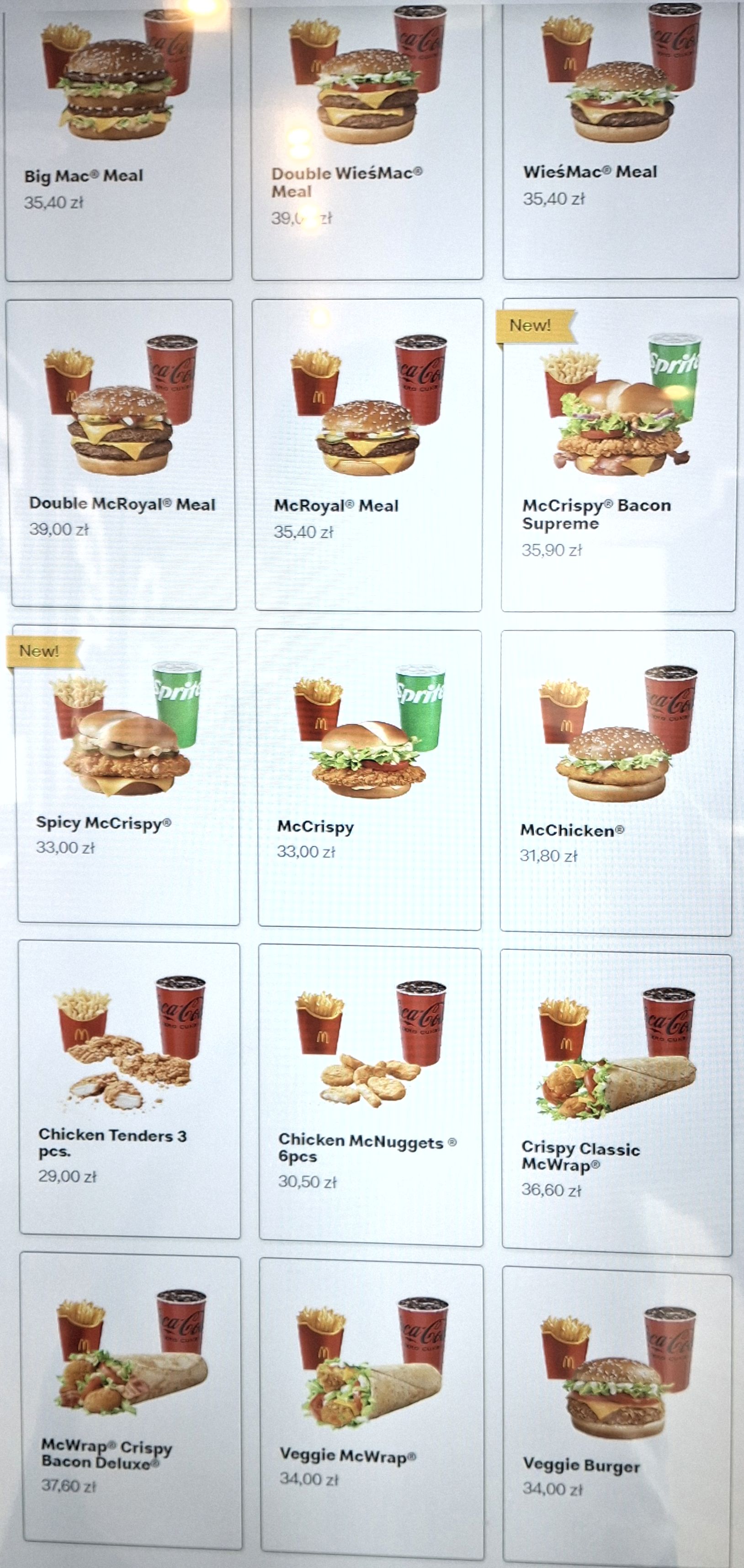Viewport: 744px width, 1568px height.
Task: Pick the Chicken Tenders 3 pcs. meal
Action: (x=129, y=1090)
